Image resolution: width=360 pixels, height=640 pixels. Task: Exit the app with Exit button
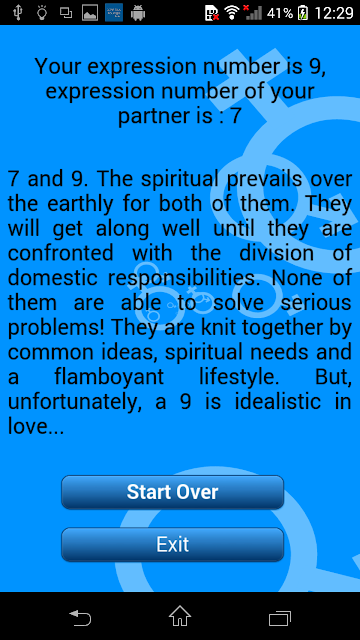click(172, 544)
